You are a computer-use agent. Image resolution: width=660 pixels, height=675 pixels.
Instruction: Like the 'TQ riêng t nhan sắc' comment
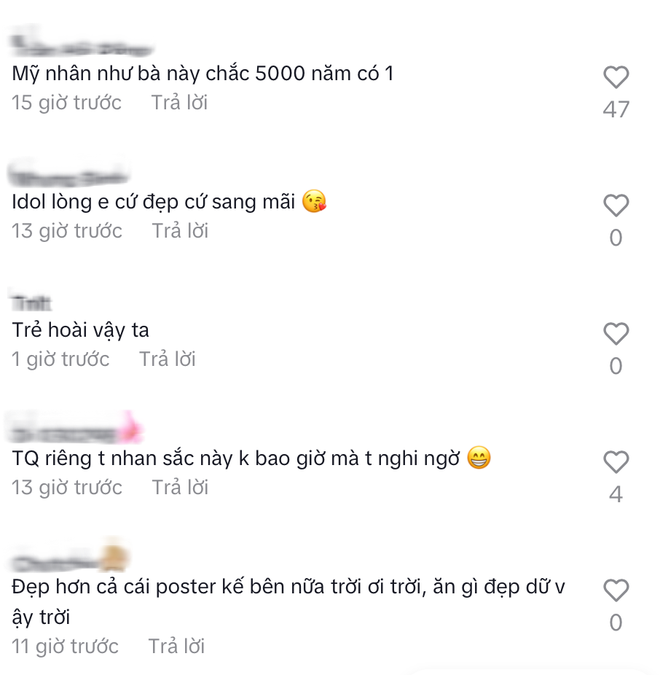point(616,462)
